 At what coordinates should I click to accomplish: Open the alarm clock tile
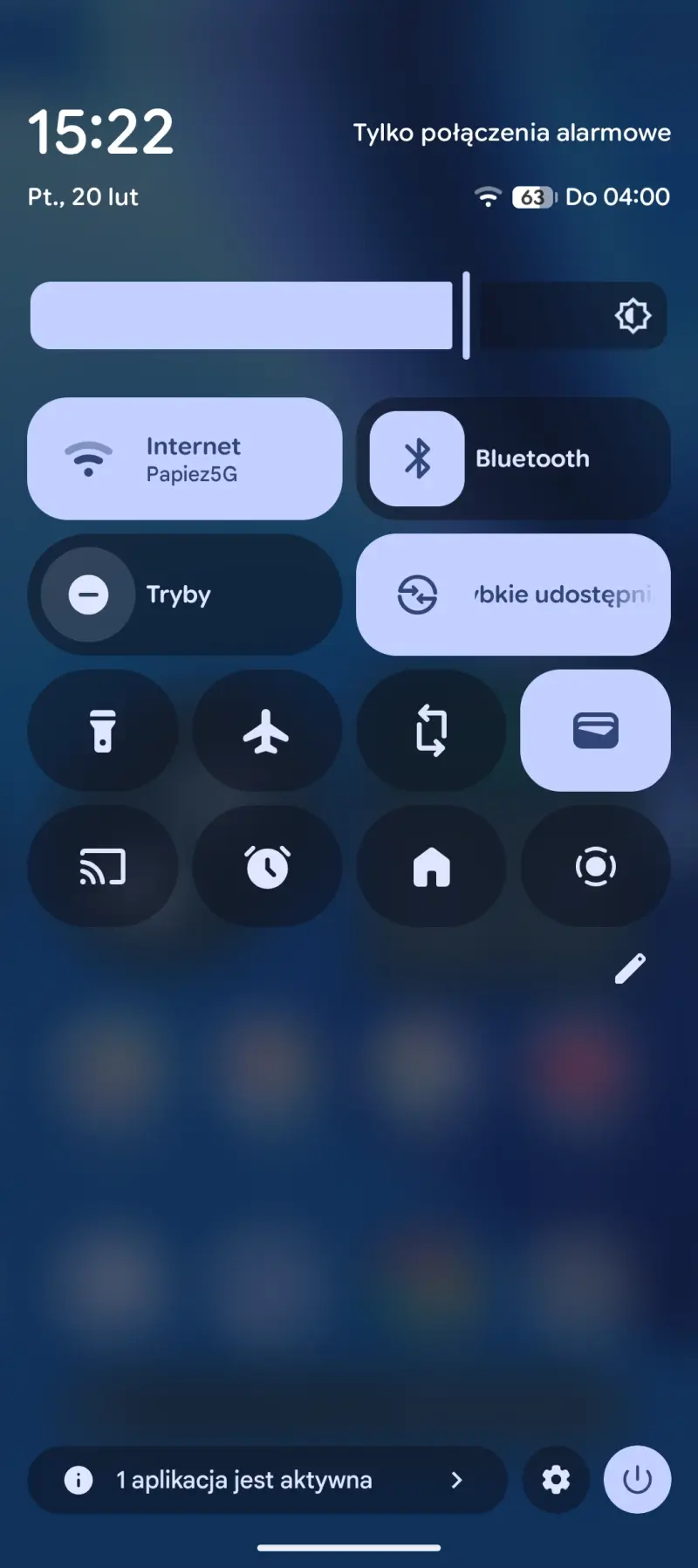(267, 867)
